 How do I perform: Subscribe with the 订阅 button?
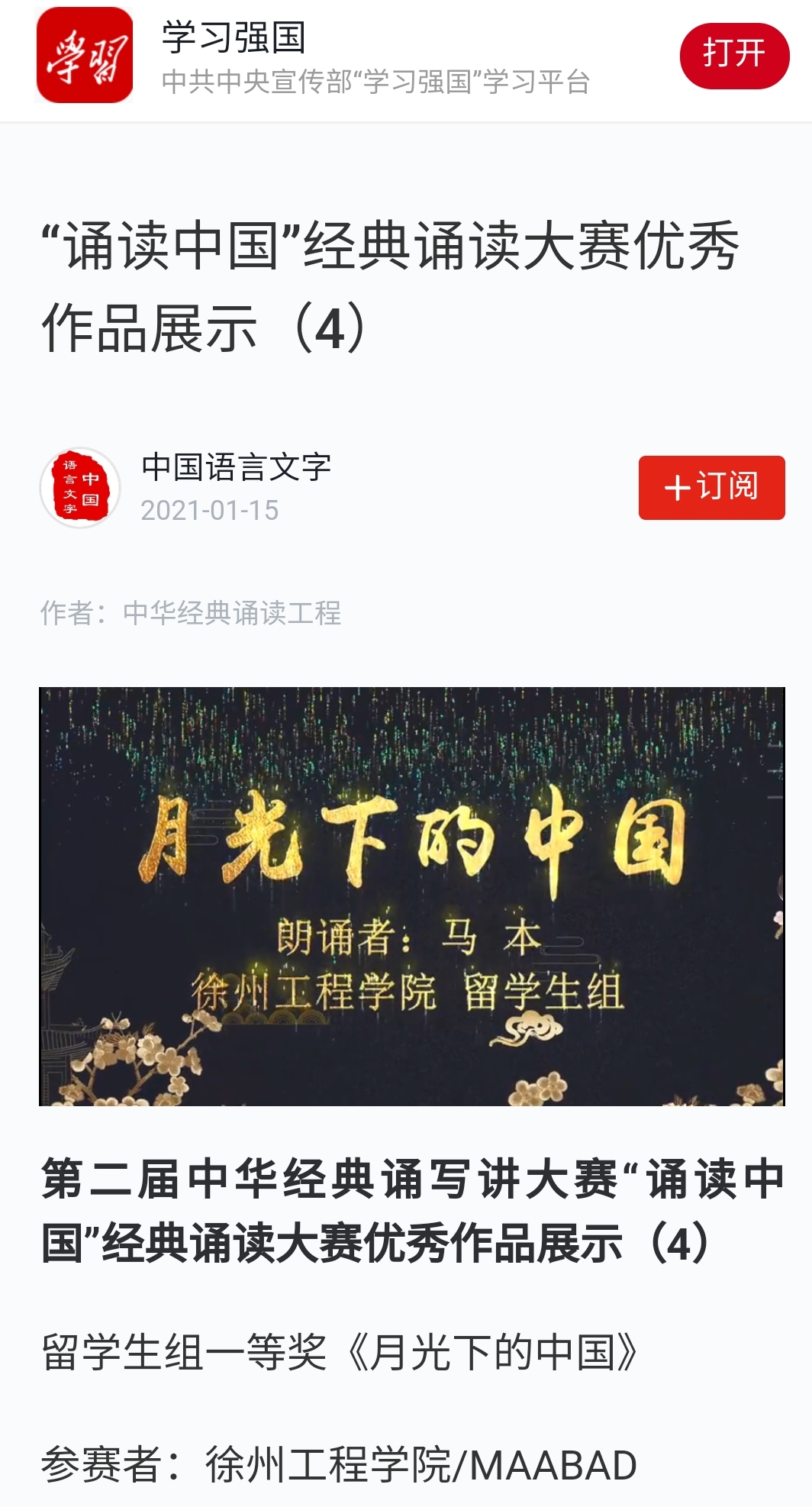coord(711,487)
